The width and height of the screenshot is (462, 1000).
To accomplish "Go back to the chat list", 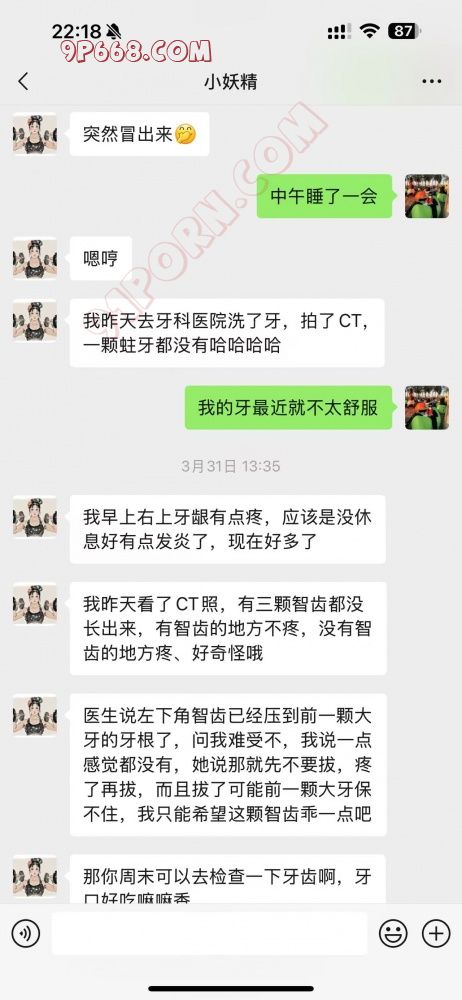I will click(24, 82).
